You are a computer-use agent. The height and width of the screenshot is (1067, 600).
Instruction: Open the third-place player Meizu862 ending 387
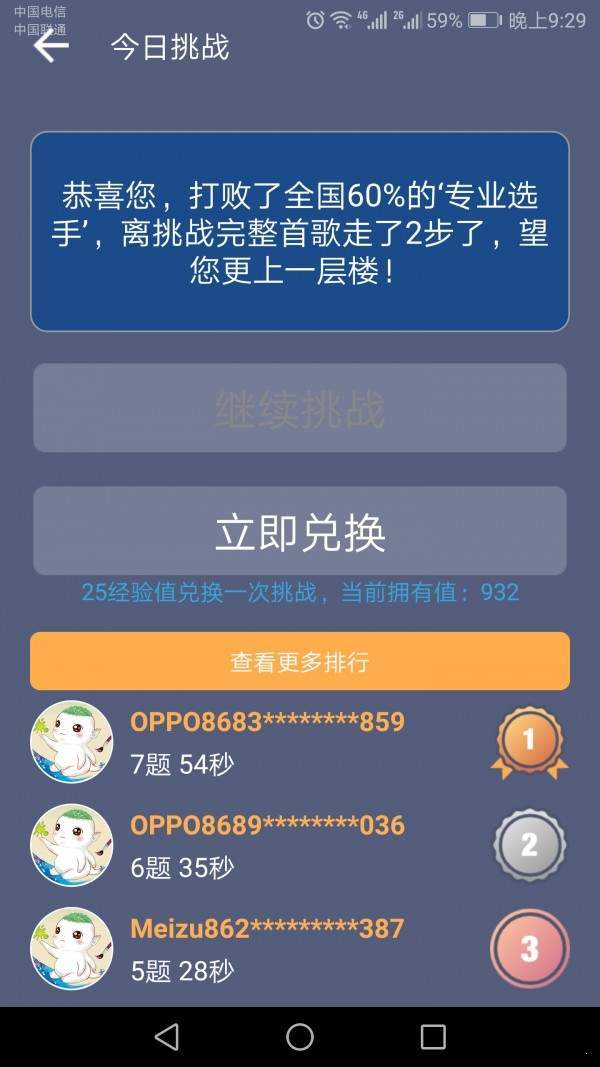point(267,948)
